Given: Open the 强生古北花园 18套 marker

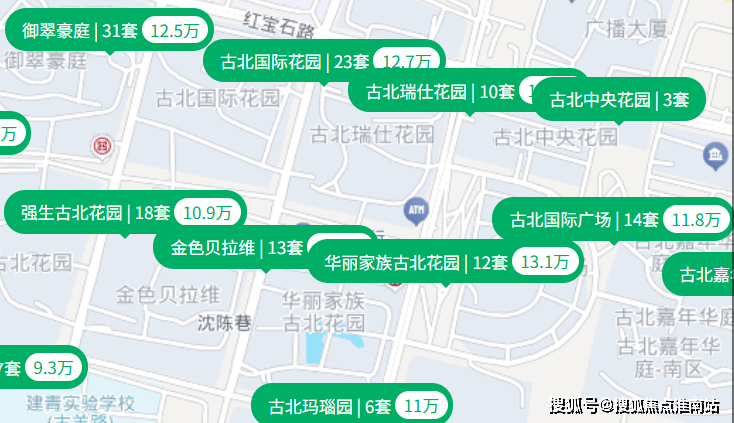Looking at the screenshot, I should 125,212.
